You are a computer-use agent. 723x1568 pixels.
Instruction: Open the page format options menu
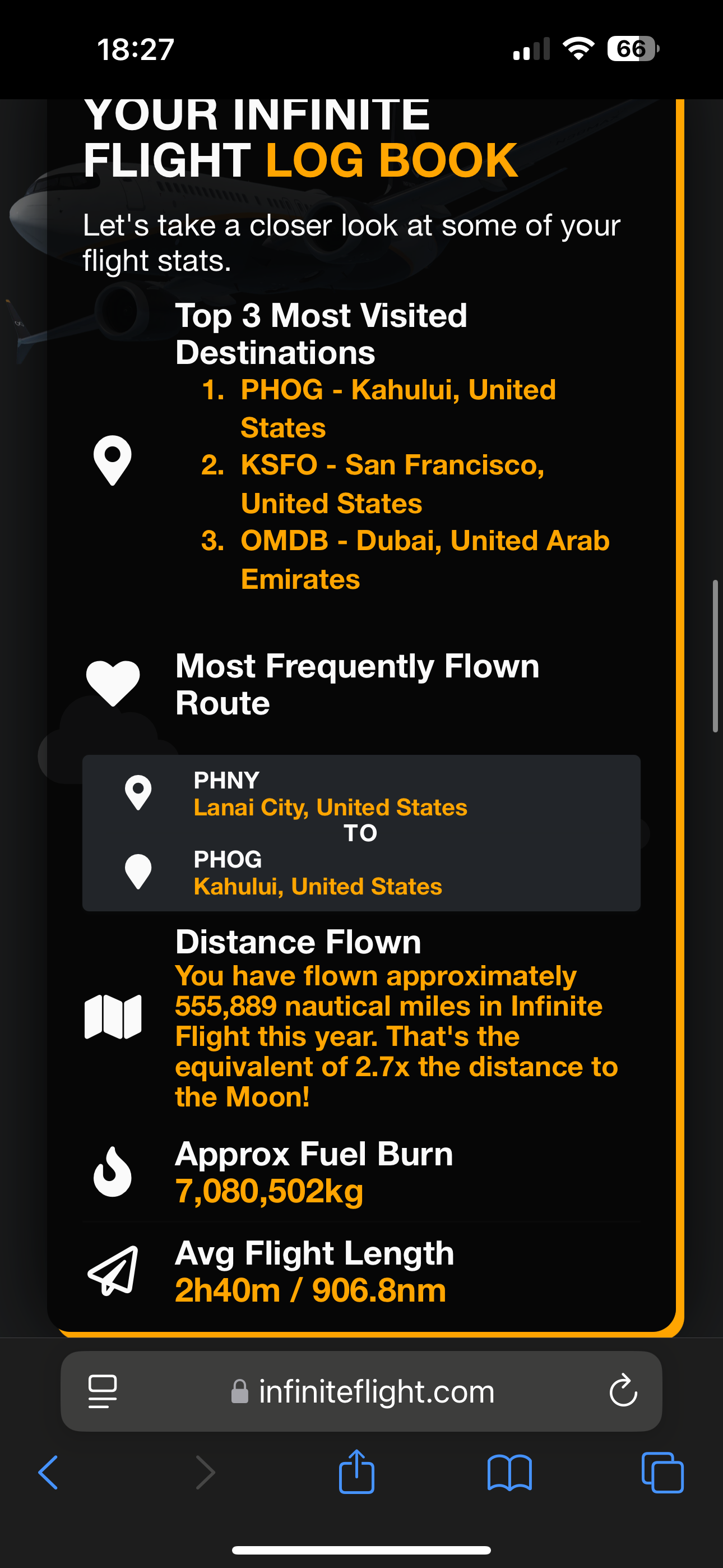102,1391
